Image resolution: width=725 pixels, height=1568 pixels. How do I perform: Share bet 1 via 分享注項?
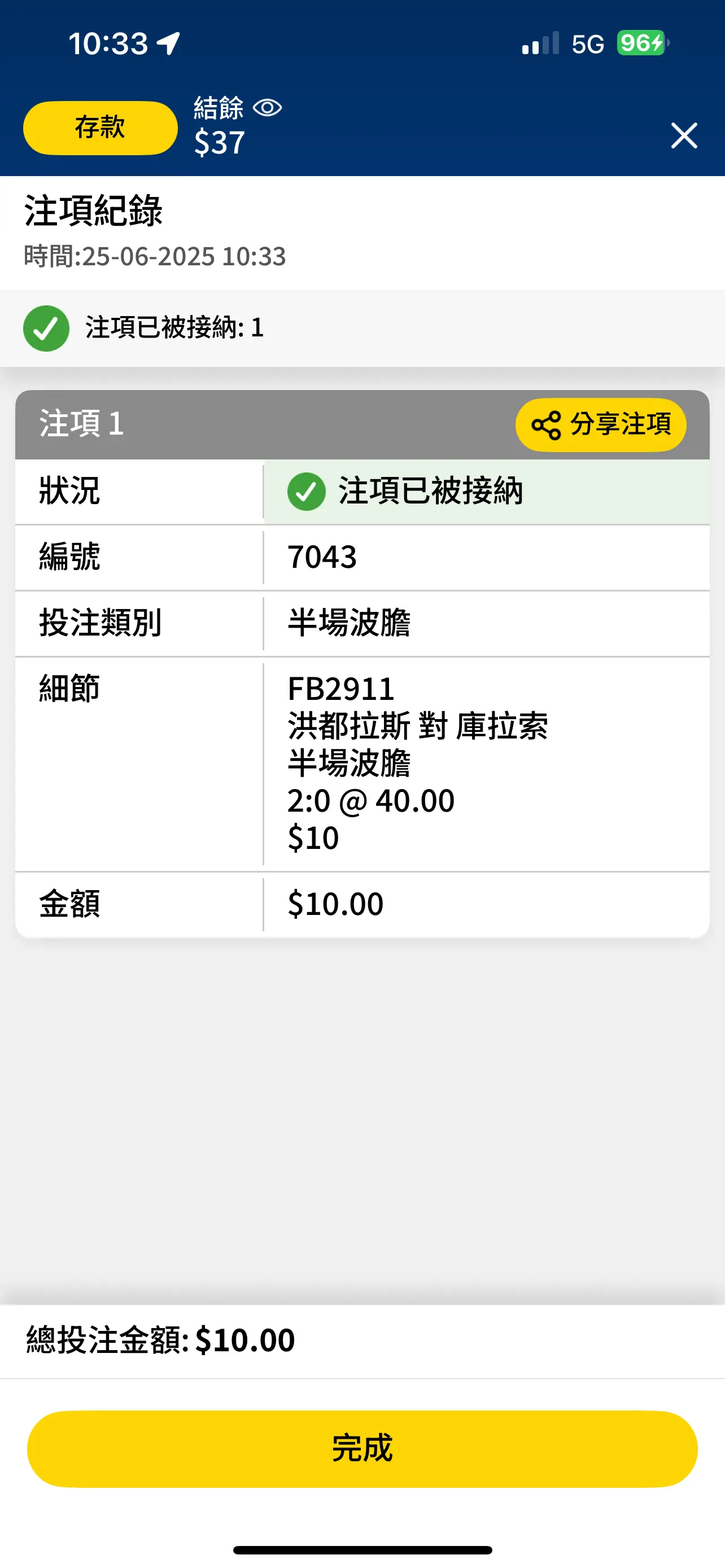[x=601, y=424]
